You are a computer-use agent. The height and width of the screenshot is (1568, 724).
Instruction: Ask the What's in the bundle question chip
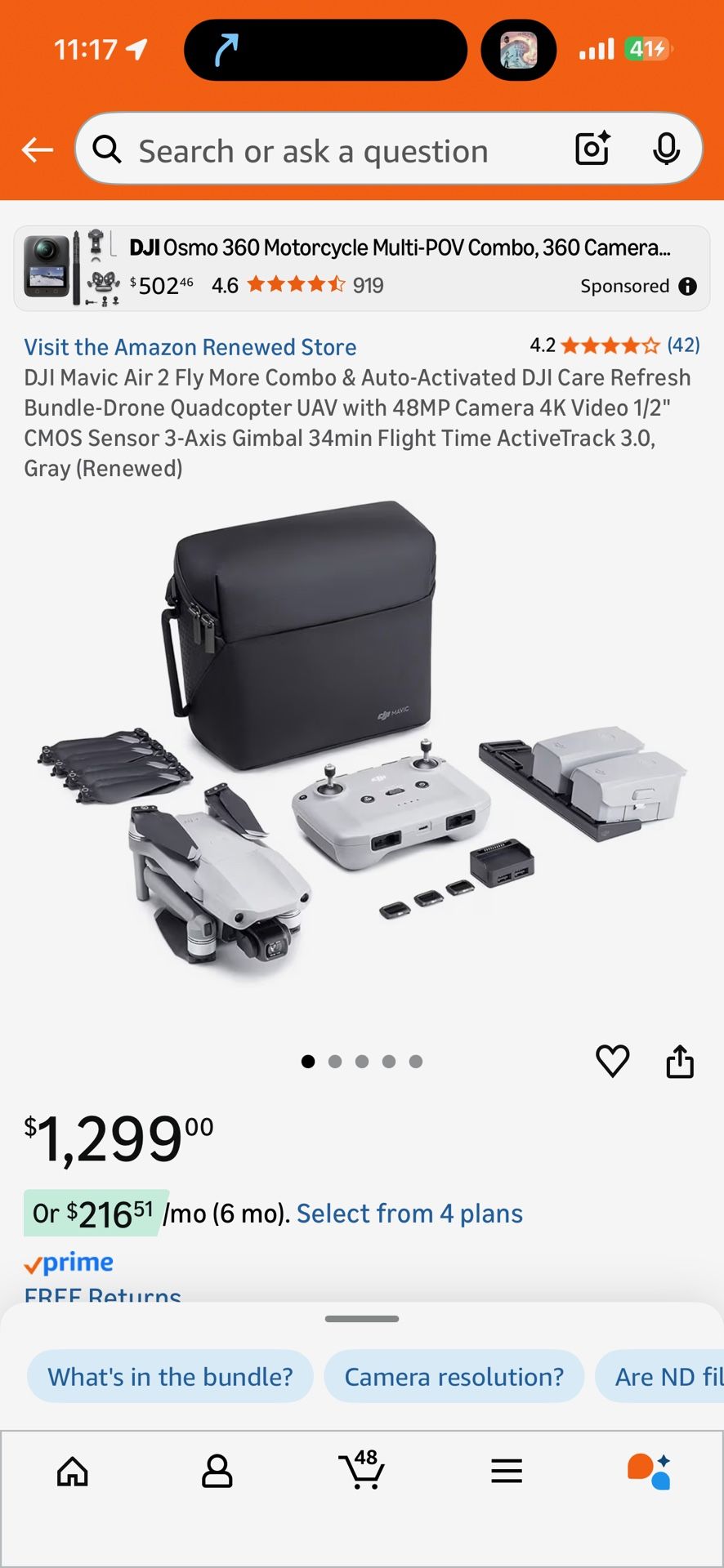click(x=169, y=1377)
